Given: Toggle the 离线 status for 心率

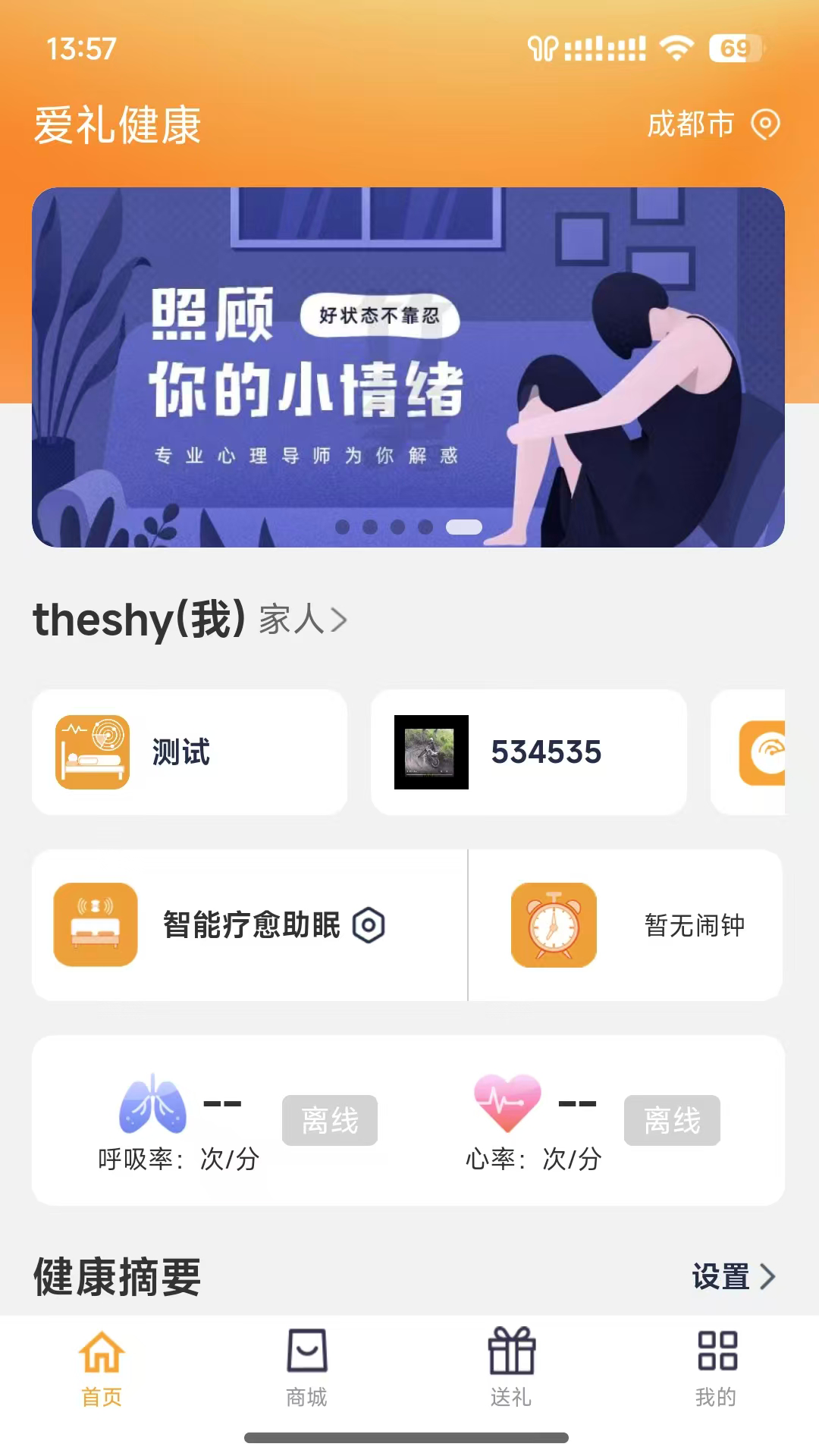Looking at the screenshot, I should click(x=672, y=1122).
